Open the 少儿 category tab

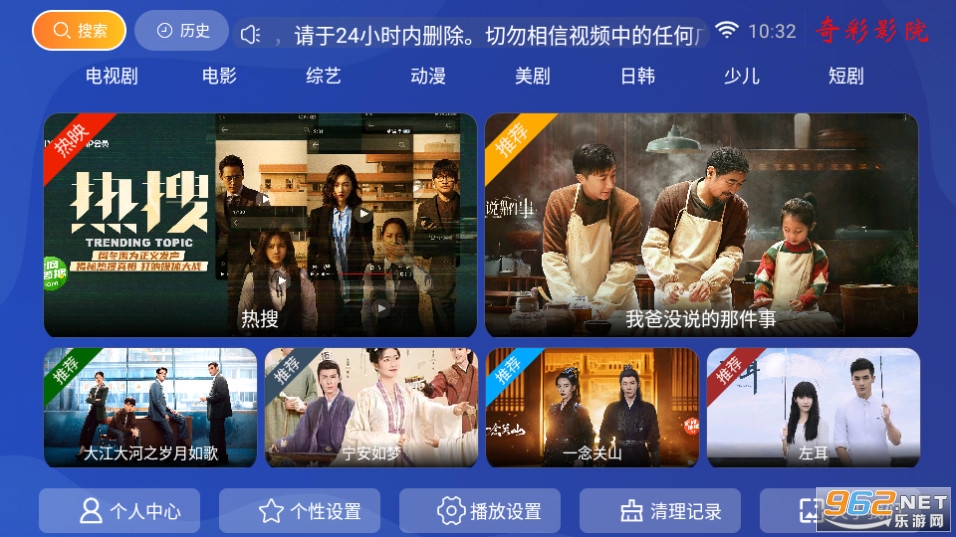741,76
